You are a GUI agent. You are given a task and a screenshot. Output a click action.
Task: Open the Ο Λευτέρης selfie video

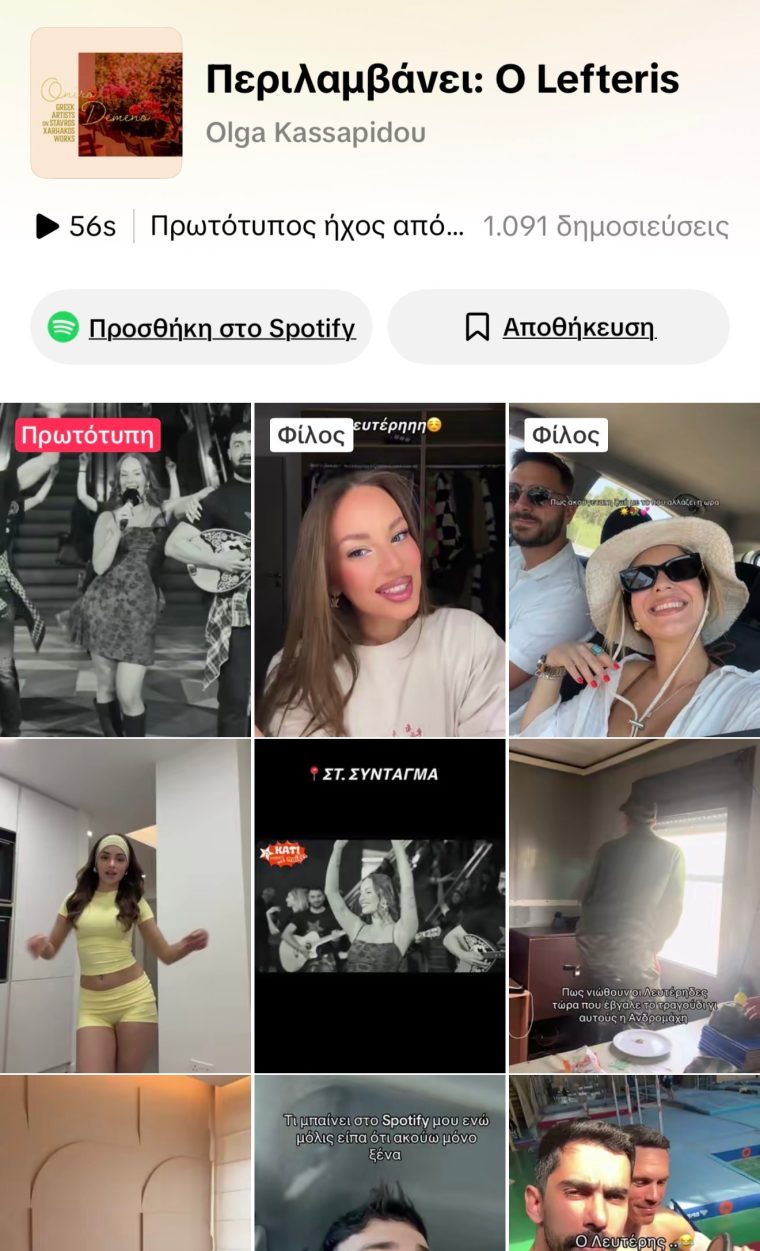(634, 1165)
